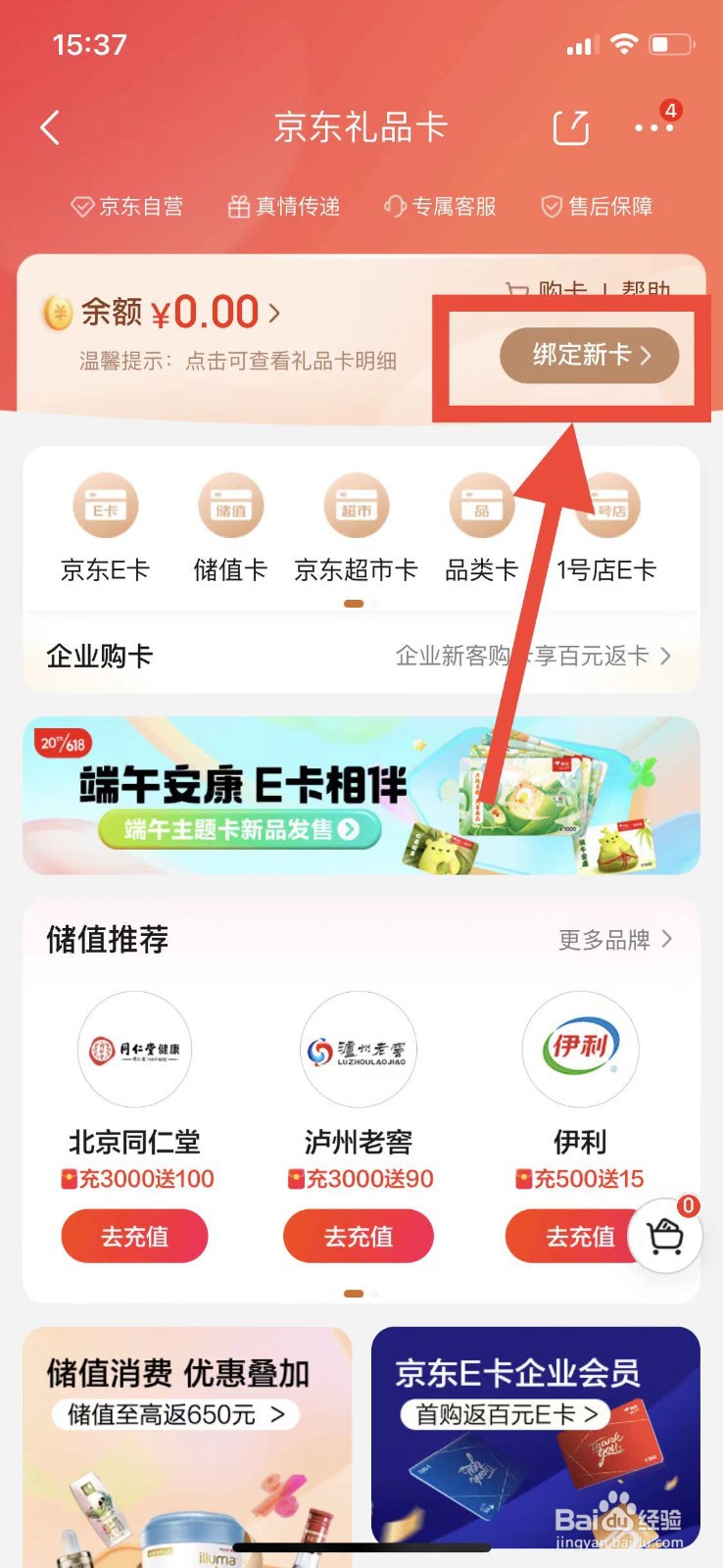Screen dimensions: 723x1568
Task: Tap the 京东超市卡 icon
Action: (x=356, y=506)
